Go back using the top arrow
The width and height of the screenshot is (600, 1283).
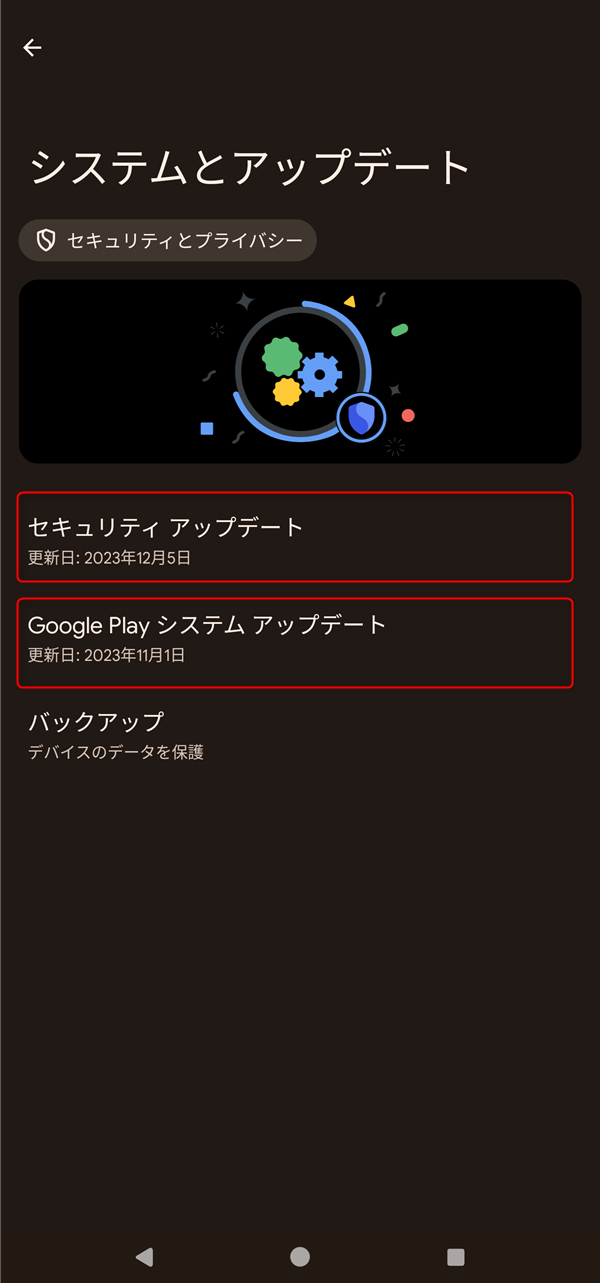click(x=33, y=48)
